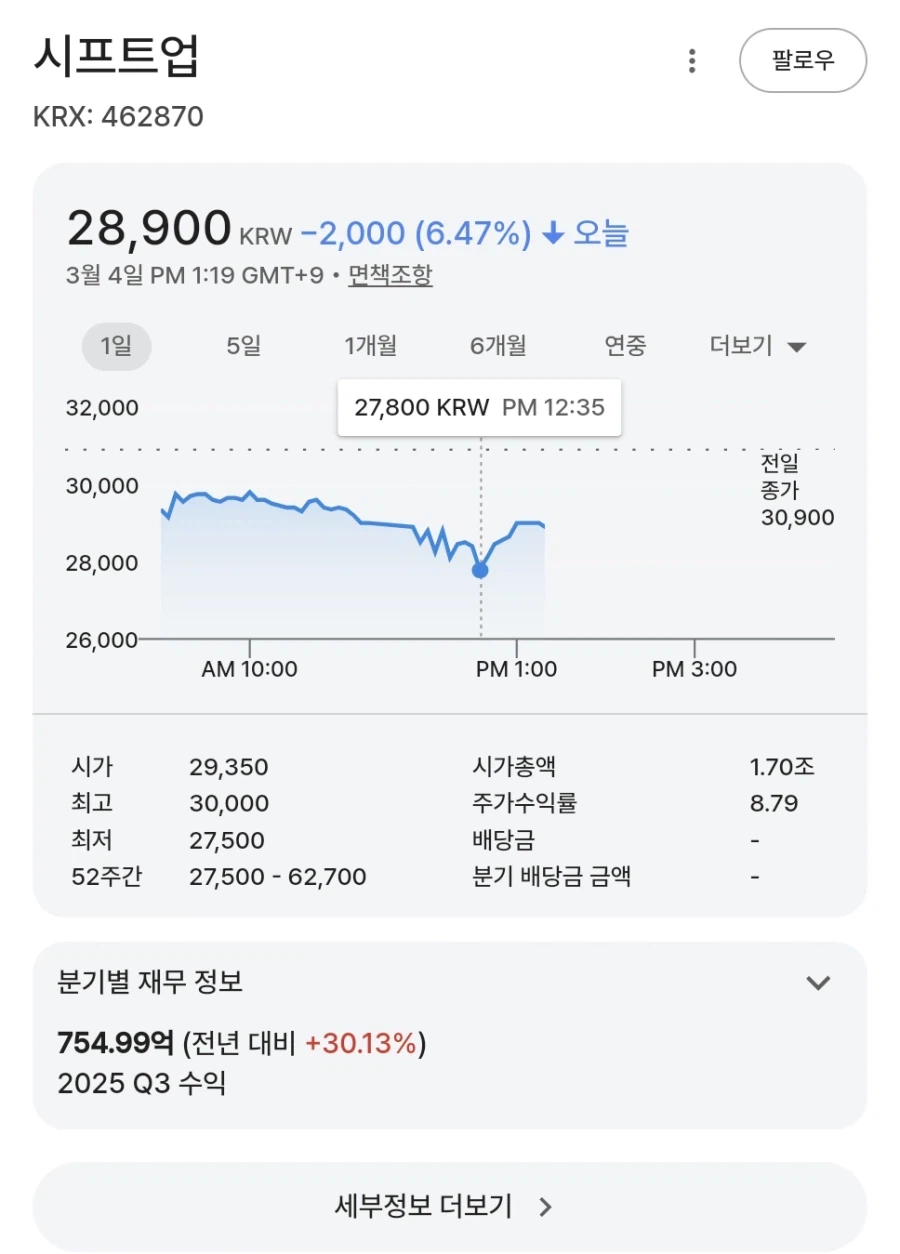Switch to the 6개월 chart view
Image resolution: width=900 pixels, height=1254 pixels.
pyautogui.click(x=498, y=346)
